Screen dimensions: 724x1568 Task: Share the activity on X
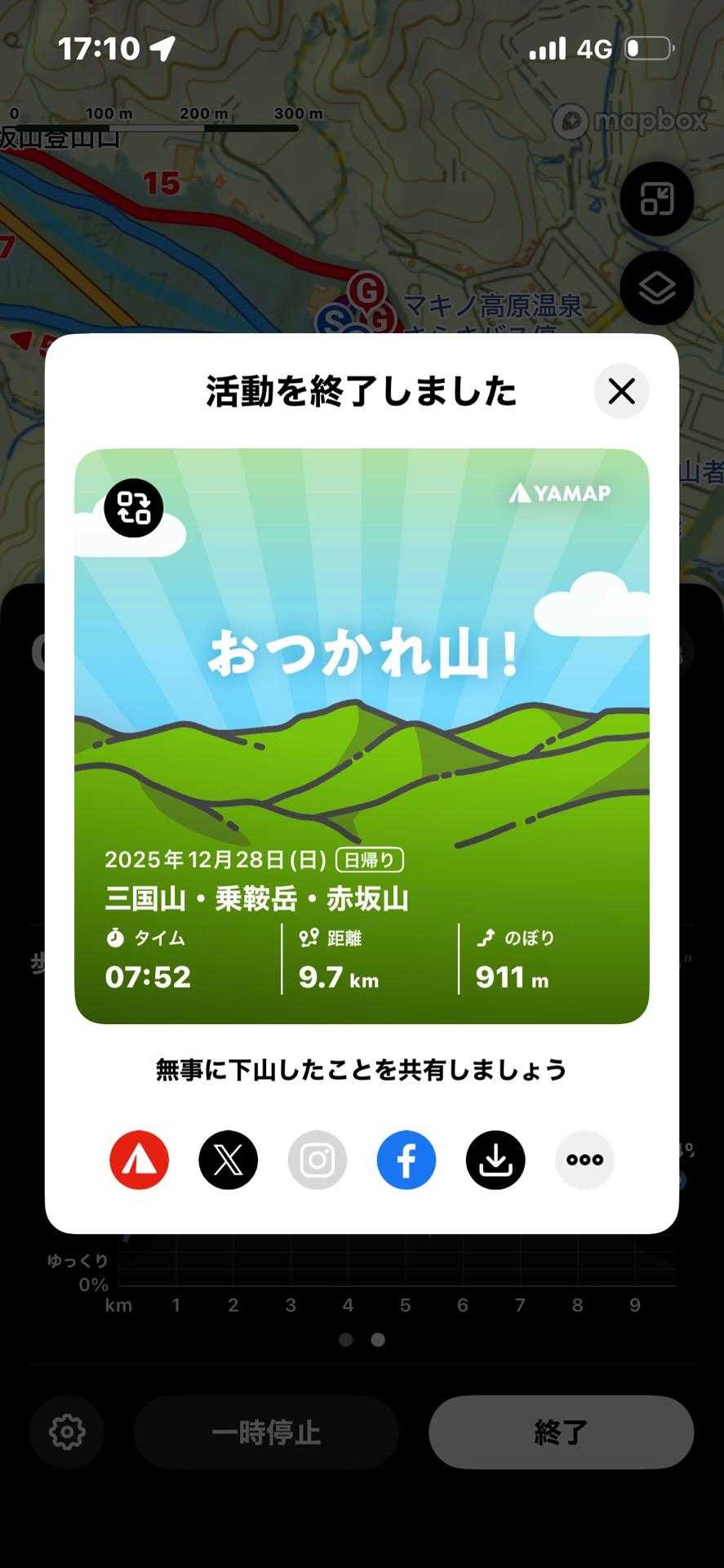(x=229, y=1160)
